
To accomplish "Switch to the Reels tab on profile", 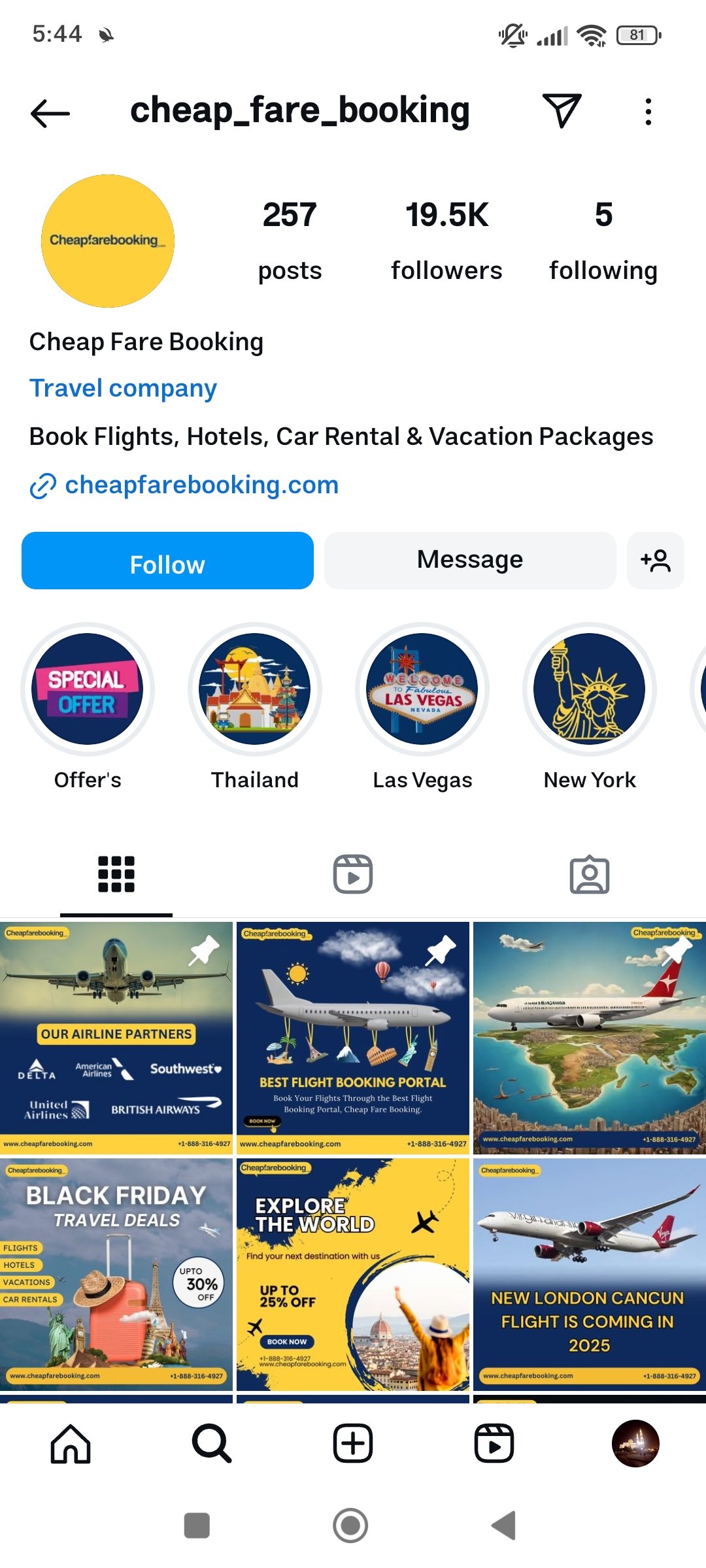I will [353, 874].
